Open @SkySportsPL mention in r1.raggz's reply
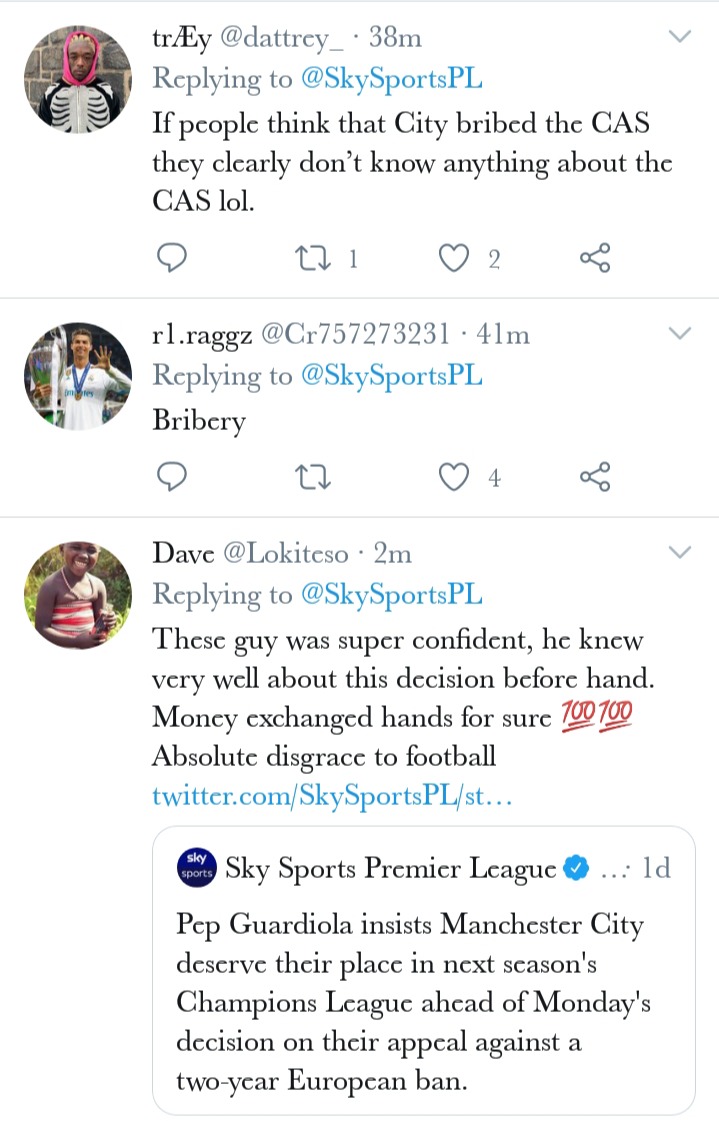The width and height of the screenshot is (719, 1121). pyautogui.click(x=391, y=375)
